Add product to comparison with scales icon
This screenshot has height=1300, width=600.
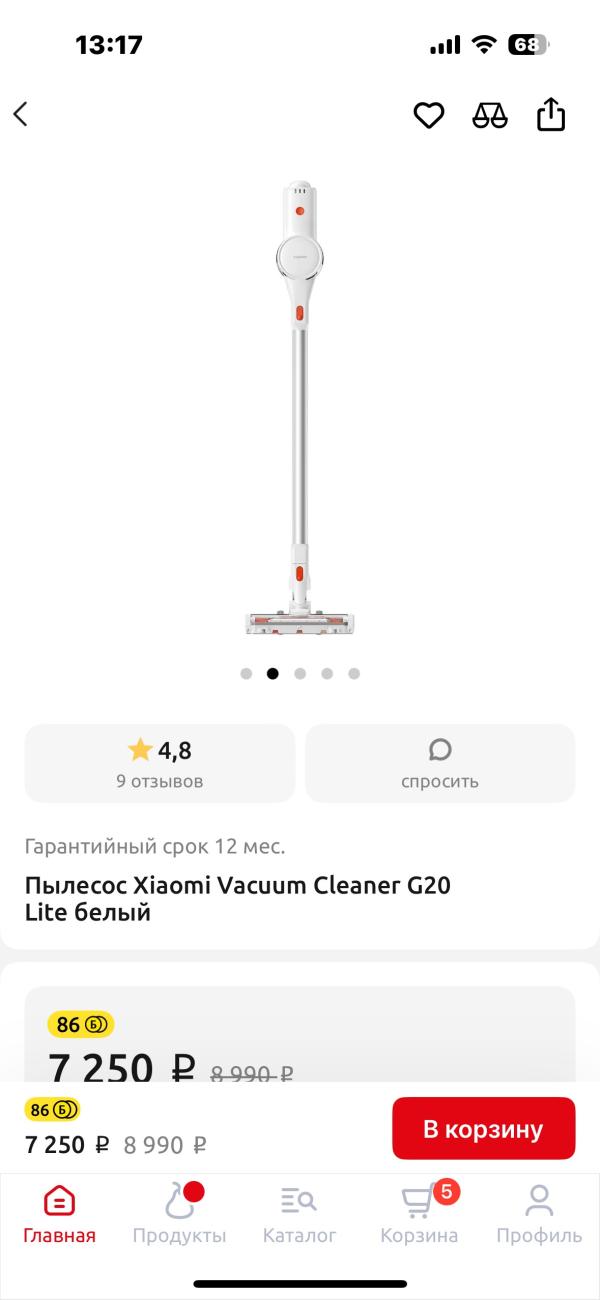coord(490,115)
